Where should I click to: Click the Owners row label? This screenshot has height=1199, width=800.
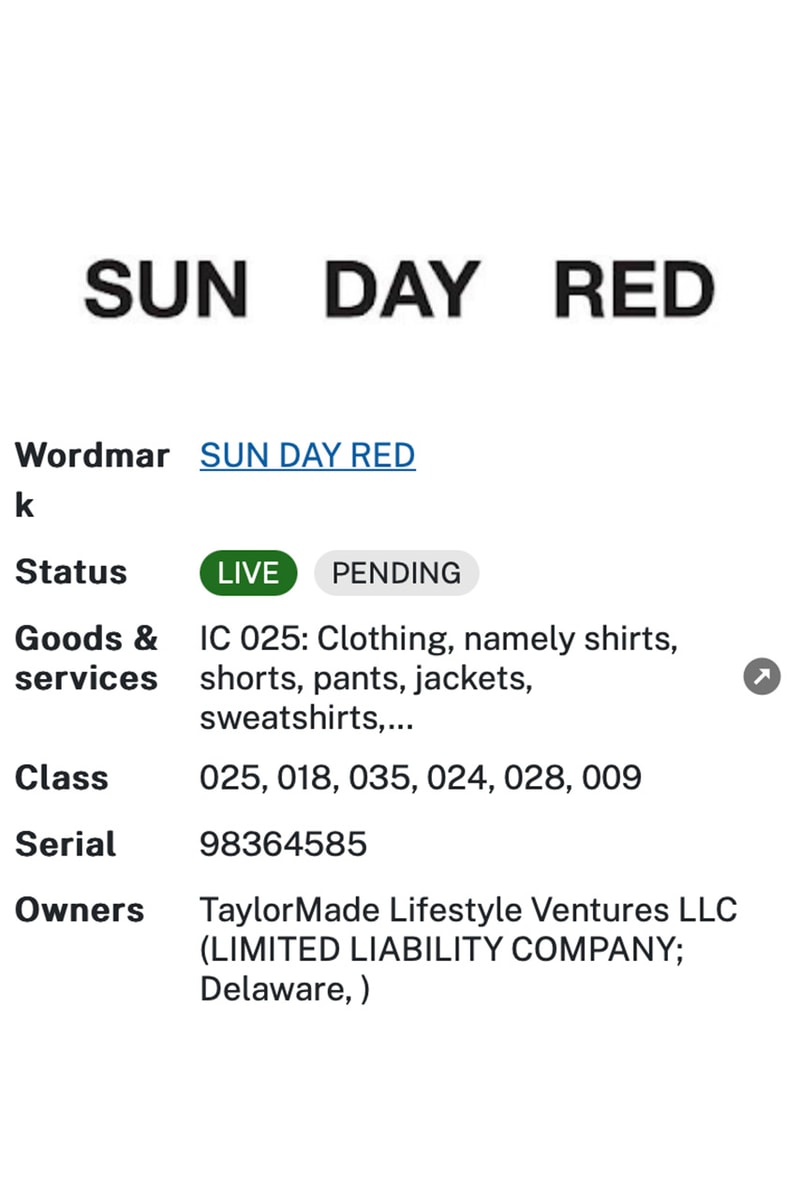coord(79,910)
